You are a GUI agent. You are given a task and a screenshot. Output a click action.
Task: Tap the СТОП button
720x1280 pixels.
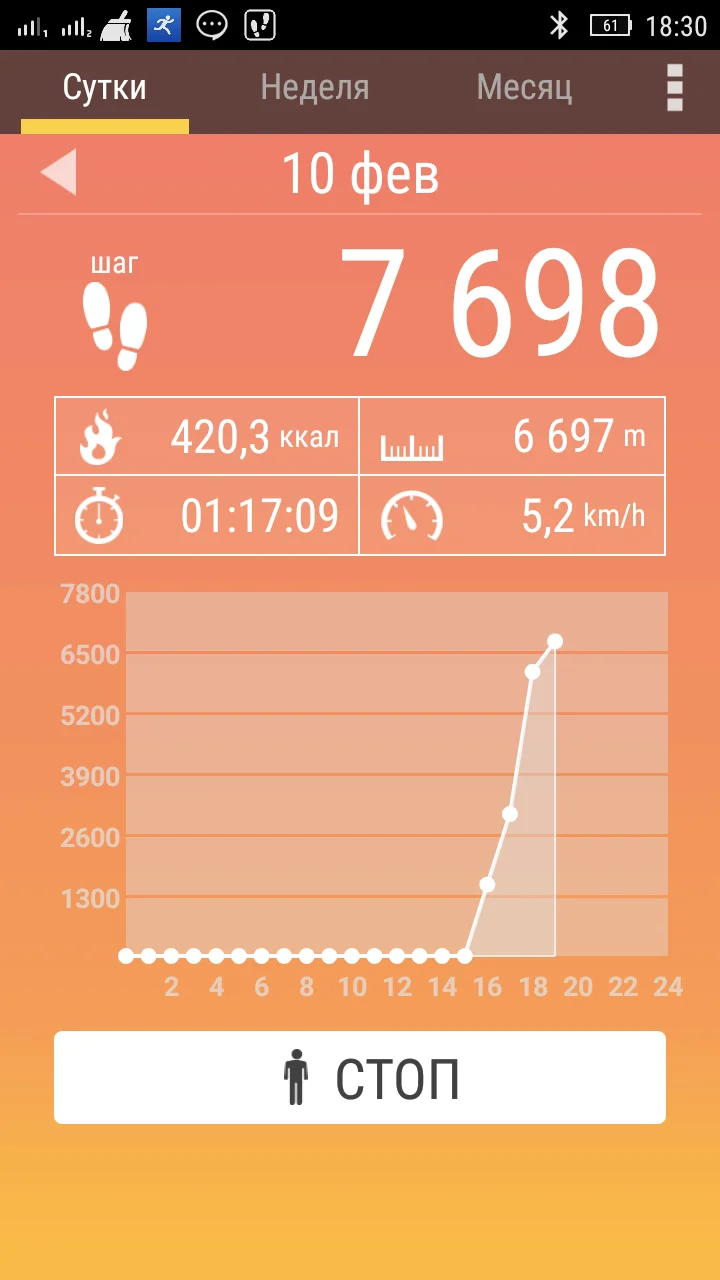[360, 1077]
